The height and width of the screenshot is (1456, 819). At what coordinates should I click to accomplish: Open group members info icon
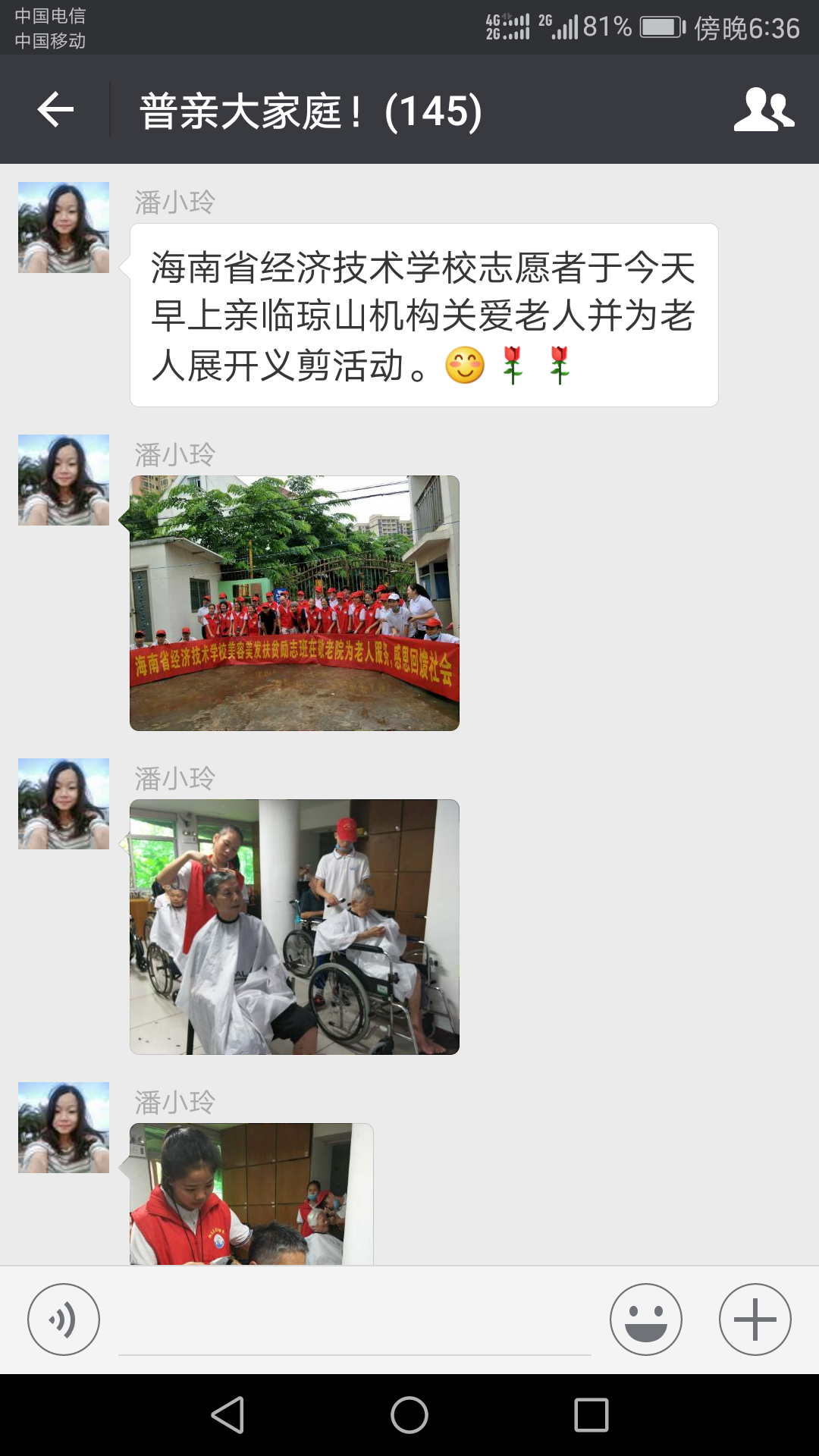tap(764, 110)
